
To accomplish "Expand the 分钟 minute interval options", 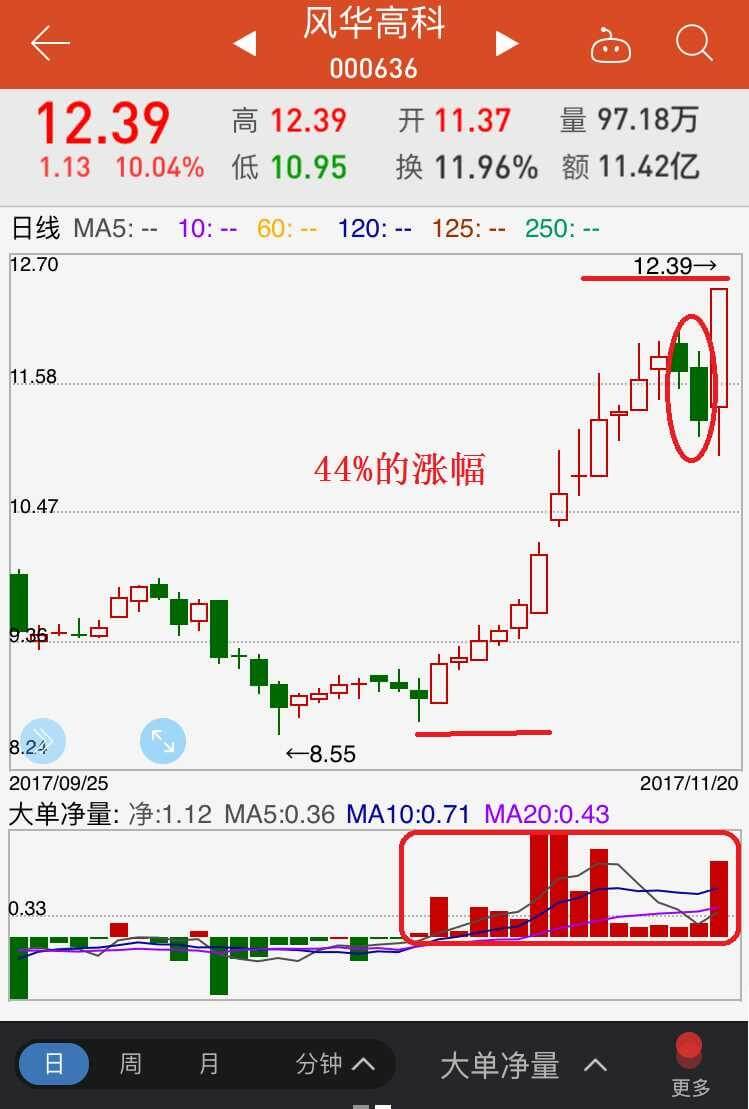I will [335, 1064].
